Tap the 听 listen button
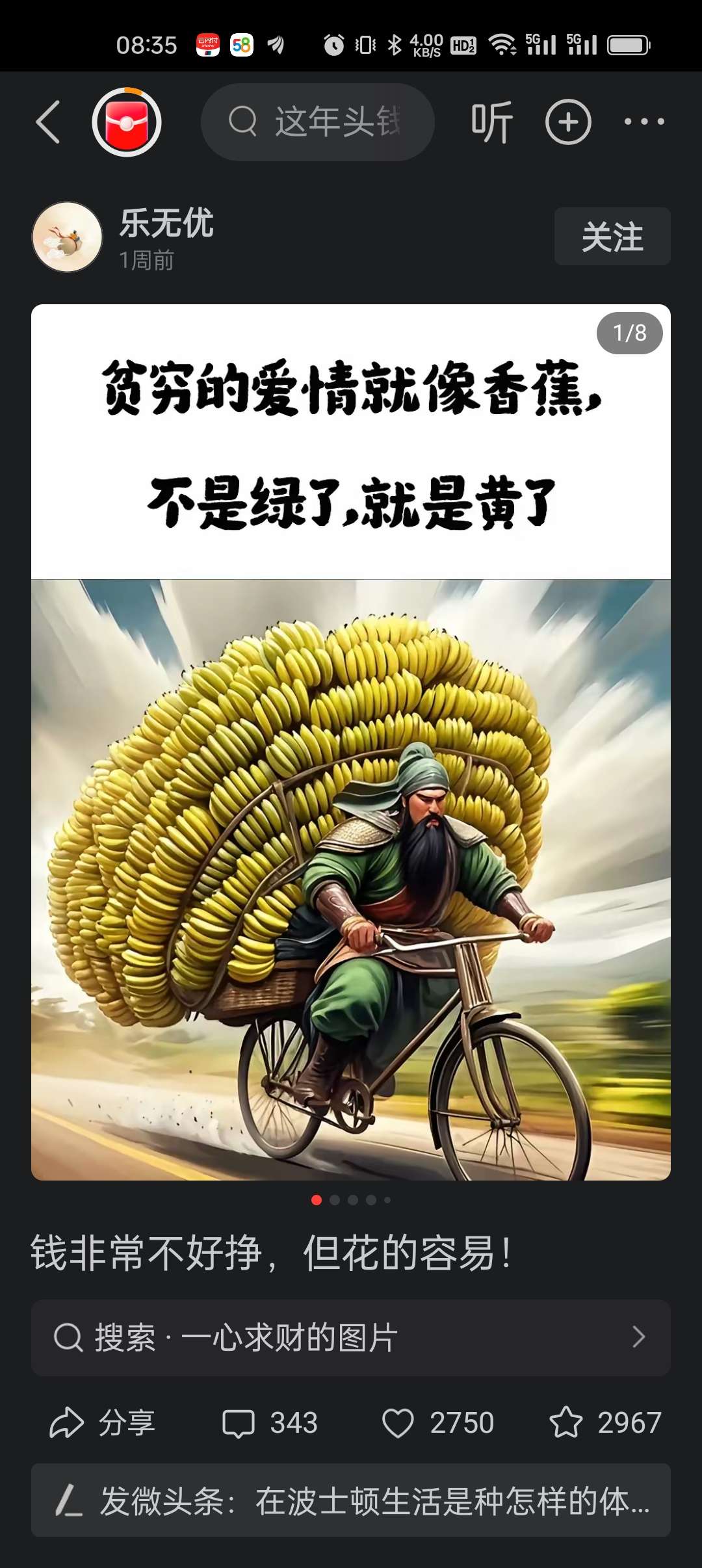 [x=492, y=122]
